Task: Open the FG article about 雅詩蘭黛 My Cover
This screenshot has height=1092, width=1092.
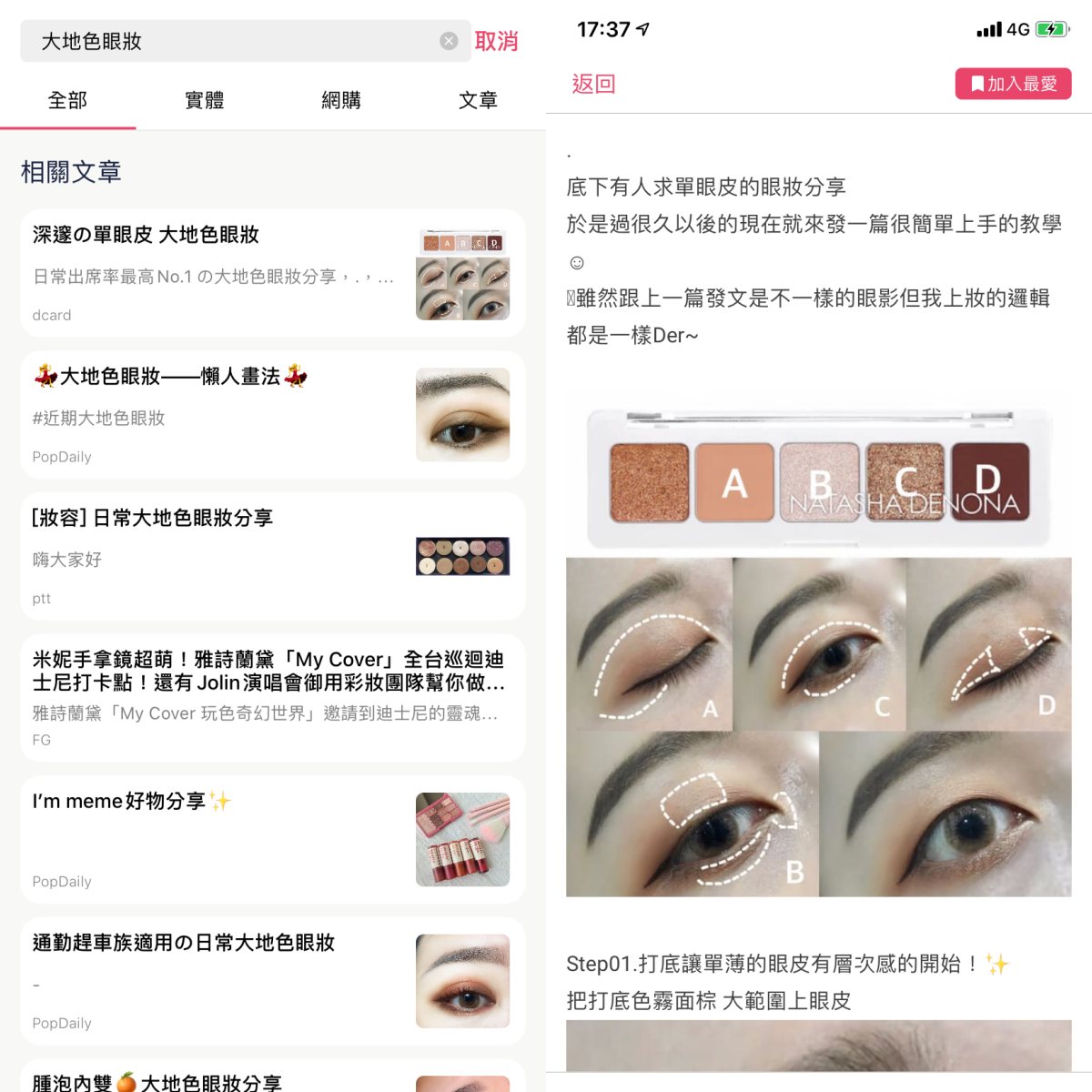Action: tap(272, 698)
